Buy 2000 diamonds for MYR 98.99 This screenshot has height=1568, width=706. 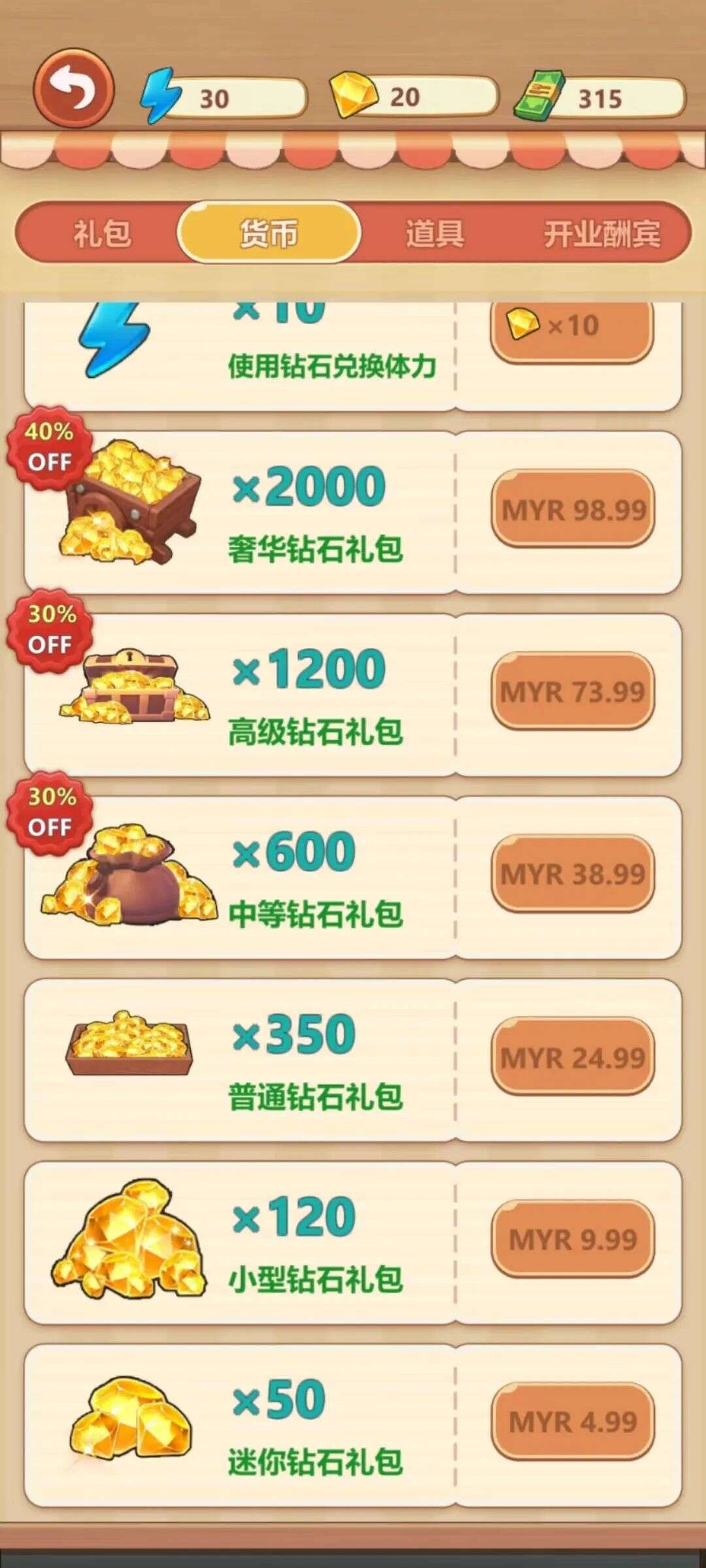tap(573, 509)
